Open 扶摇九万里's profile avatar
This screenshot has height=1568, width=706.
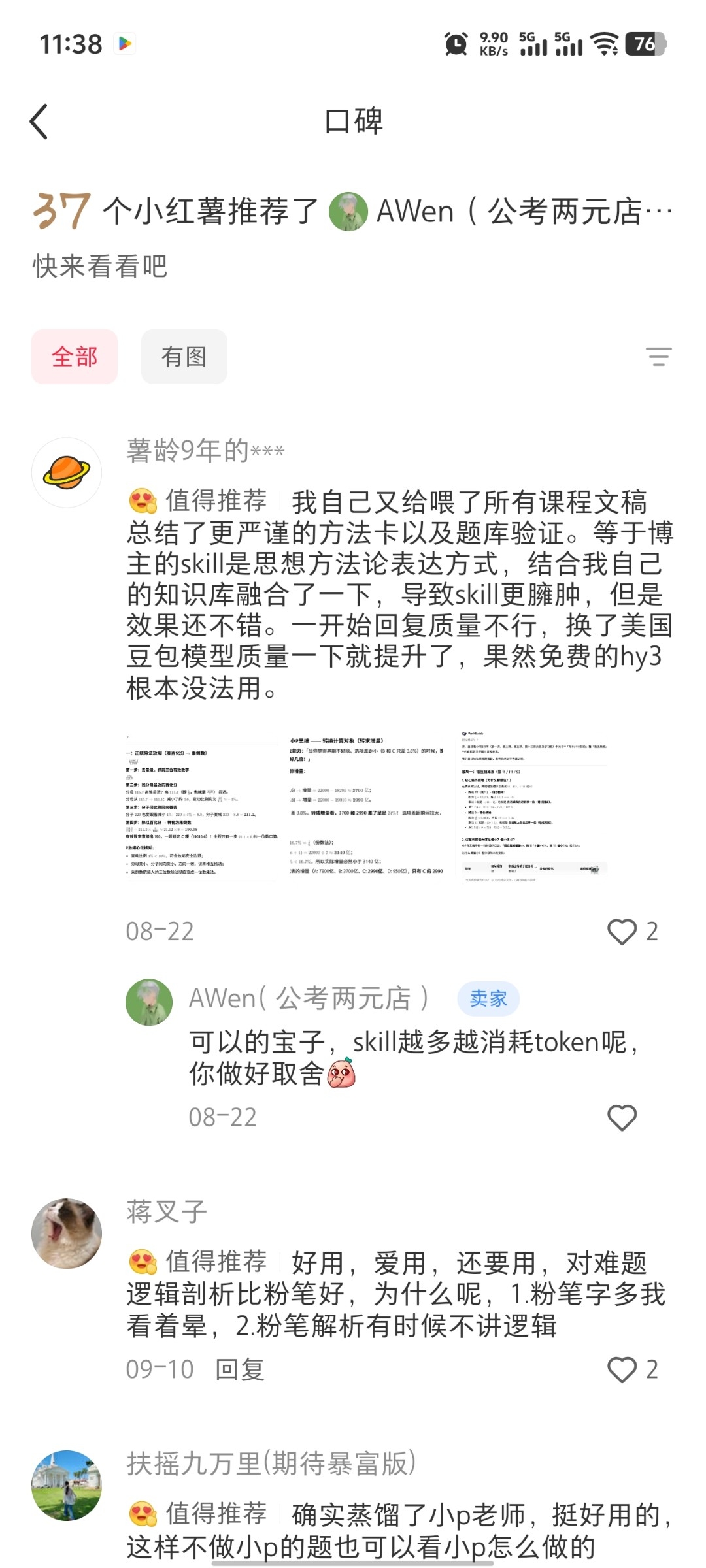[x=67, y=1486]
